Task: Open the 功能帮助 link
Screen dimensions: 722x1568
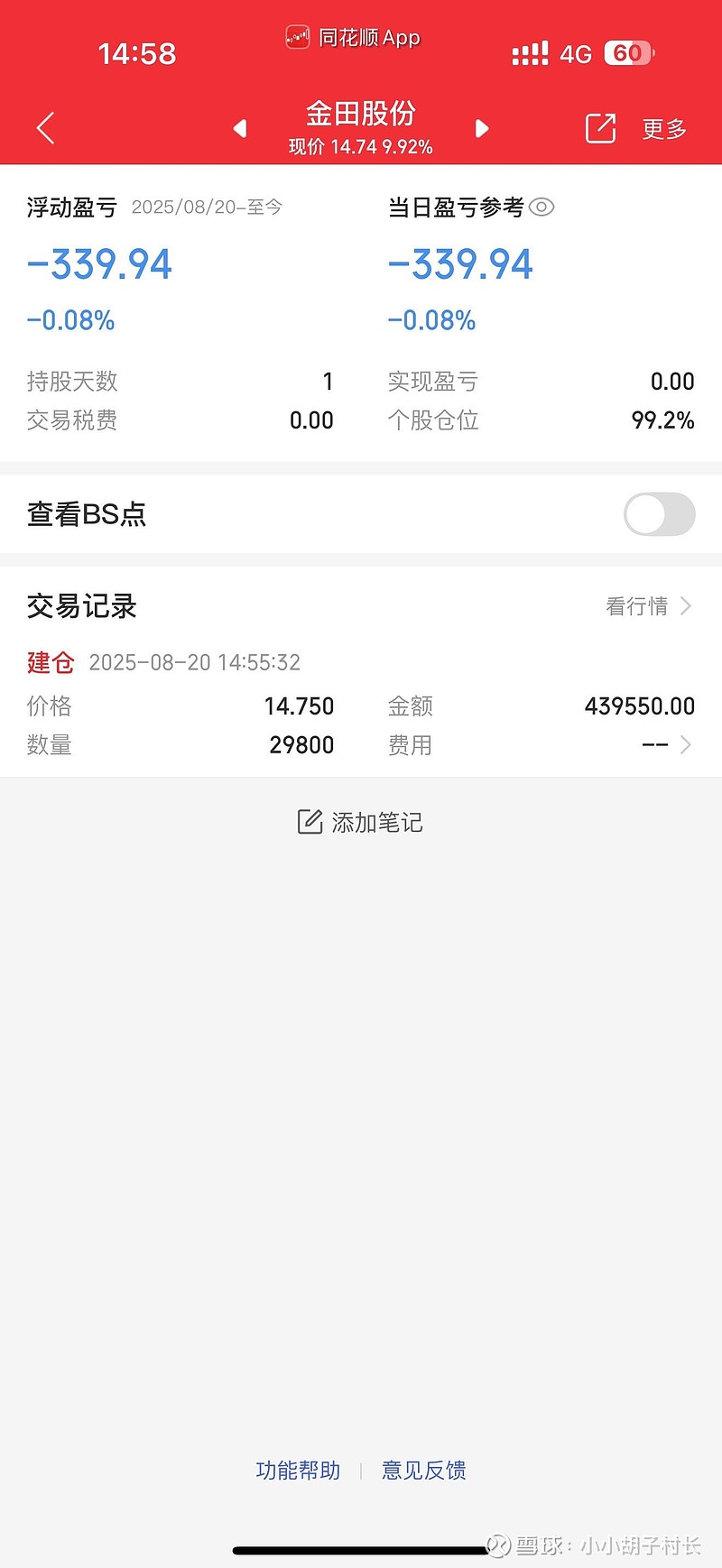Action: pyautogui.click(x=298, y=1471)
